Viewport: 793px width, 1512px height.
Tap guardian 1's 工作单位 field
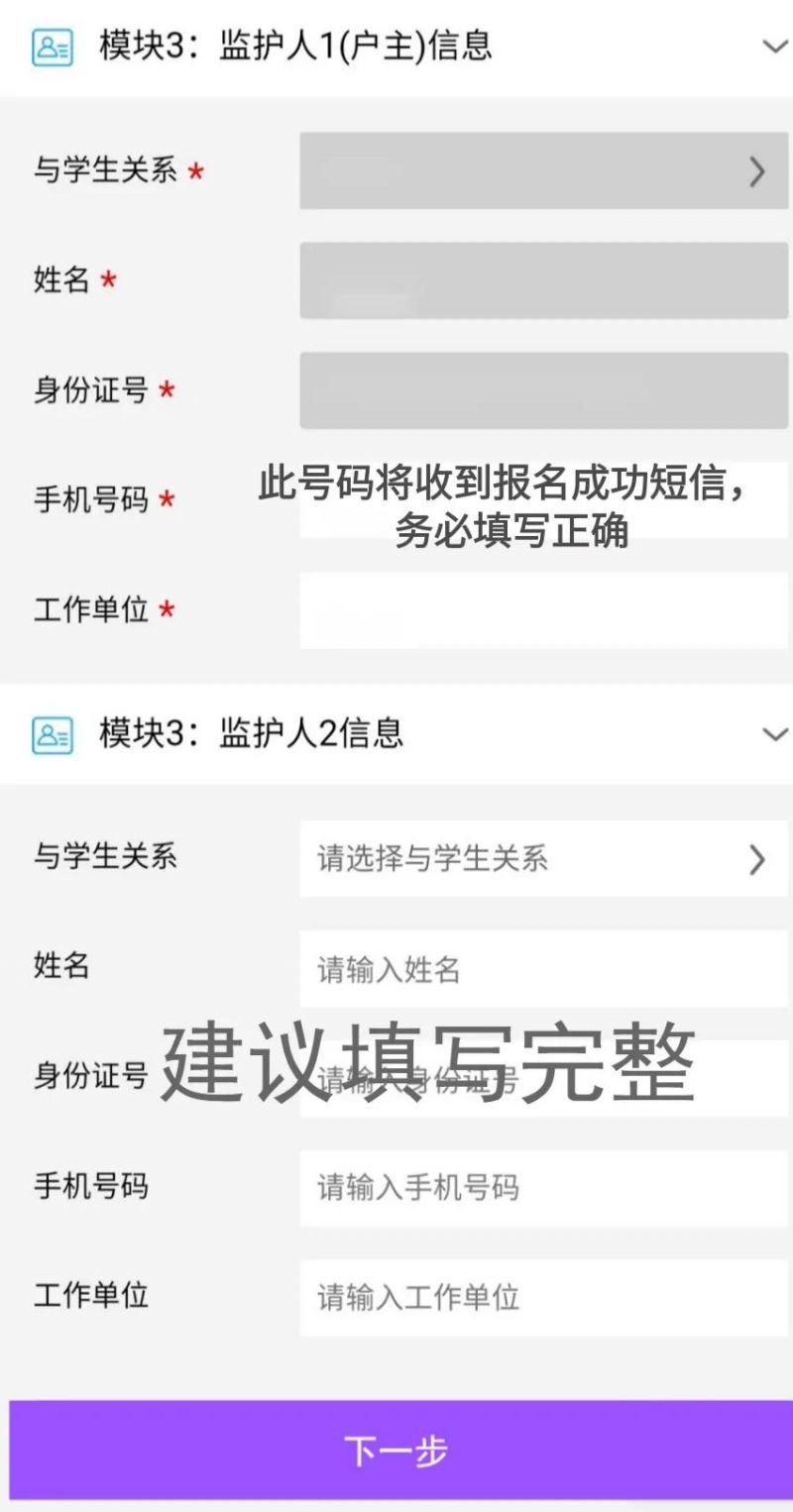(x=543, y=610)
